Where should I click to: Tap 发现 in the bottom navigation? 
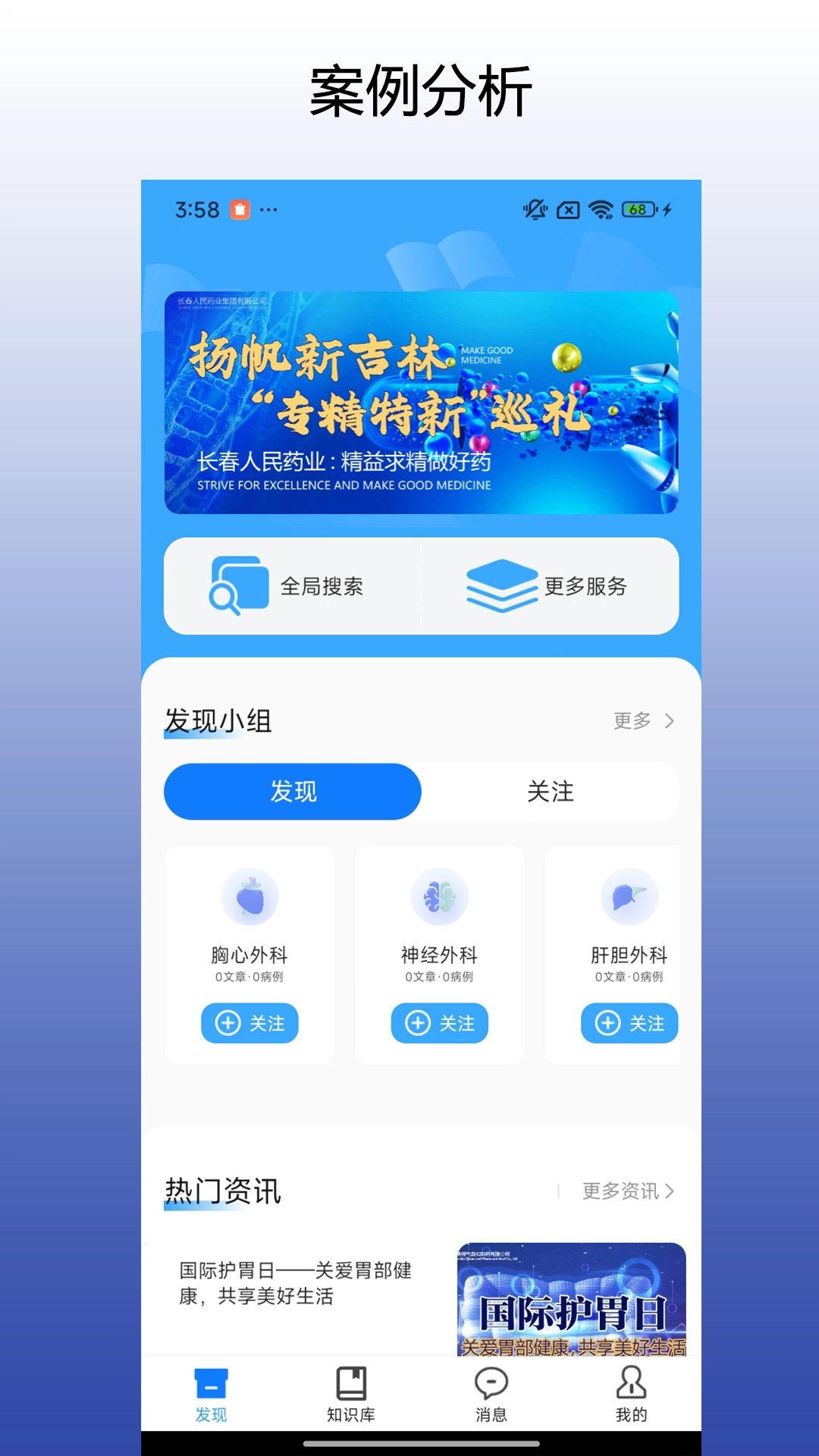pos(209,1395)
